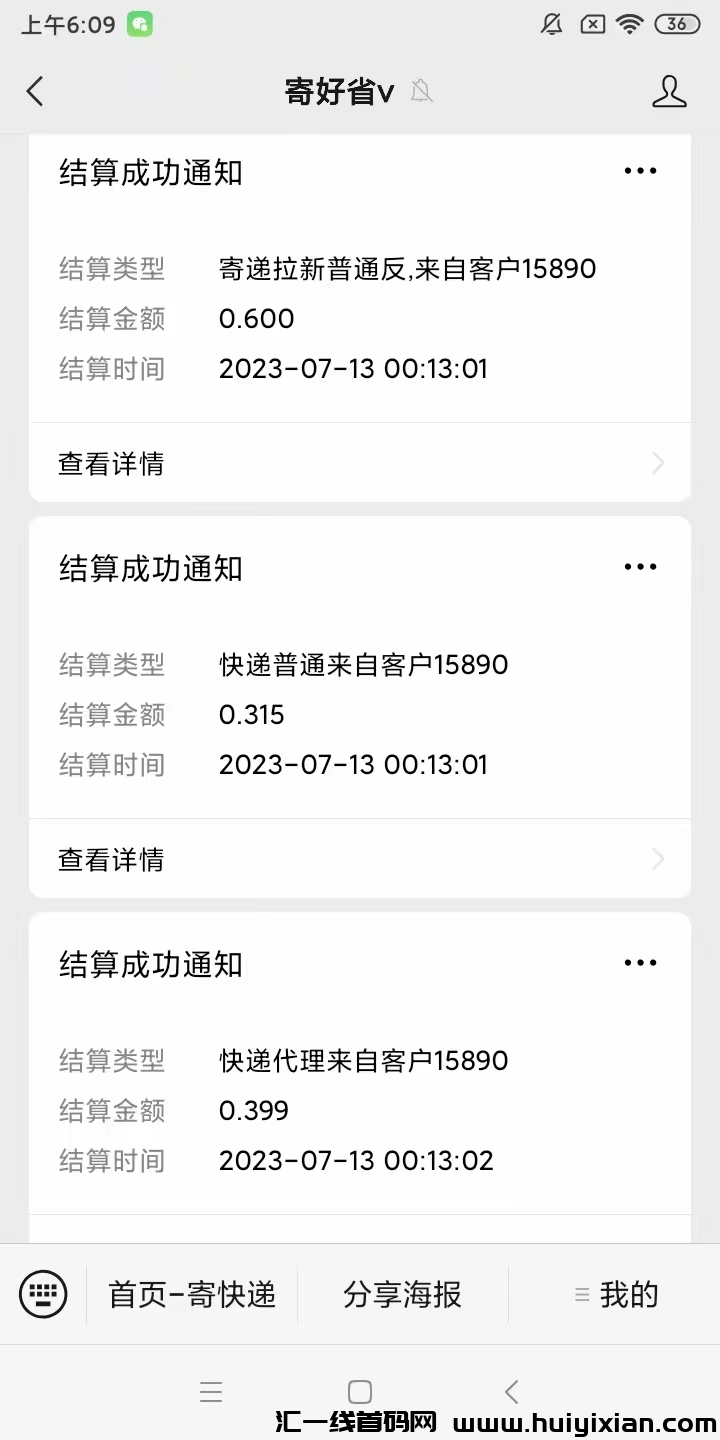Tap the list icon beside 我的 tab
720x1440 pixels.
click(583, 1293)
